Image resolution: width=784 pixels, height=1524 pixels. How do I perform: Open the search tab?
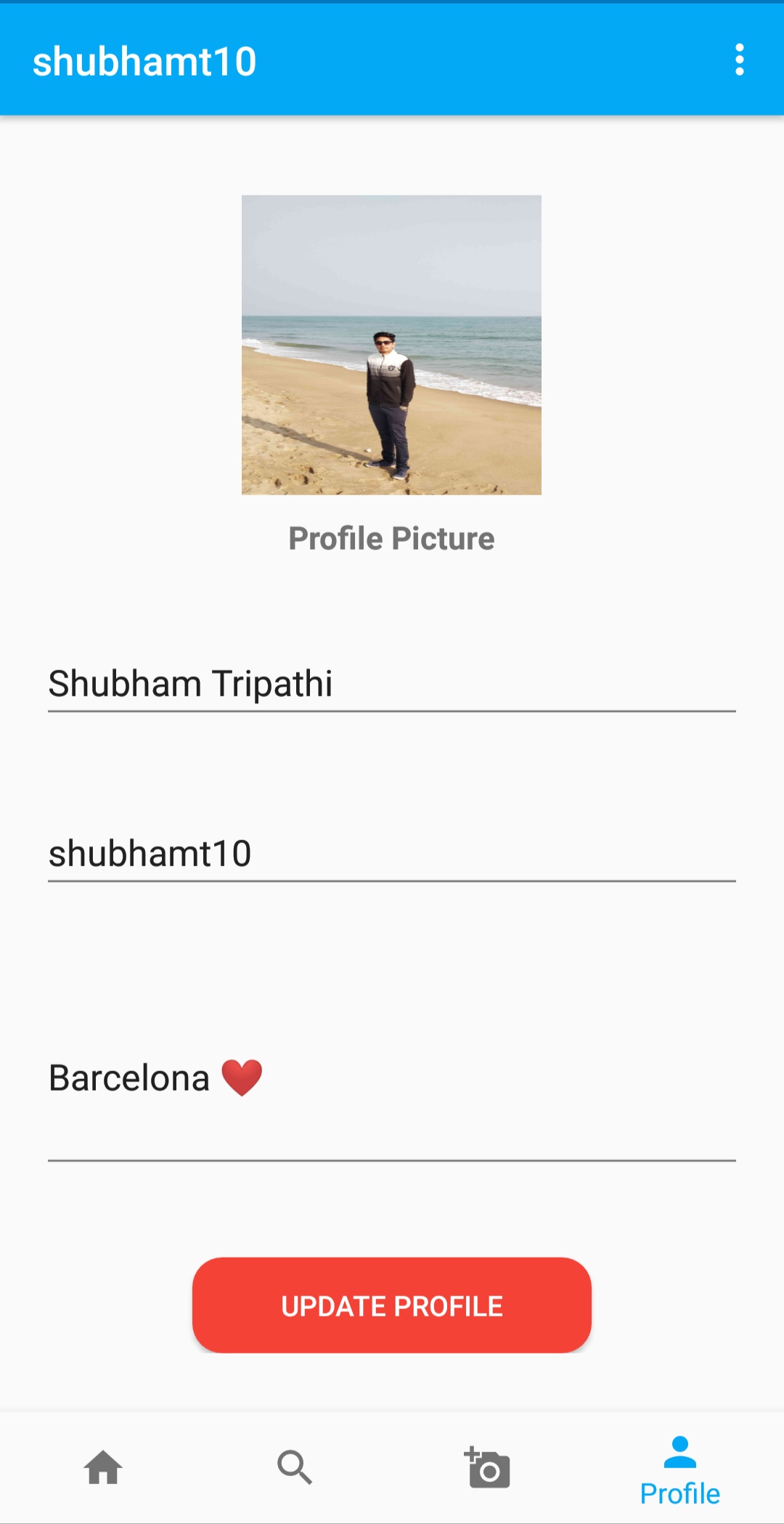pyautogui.click(x=295, y=1467)
